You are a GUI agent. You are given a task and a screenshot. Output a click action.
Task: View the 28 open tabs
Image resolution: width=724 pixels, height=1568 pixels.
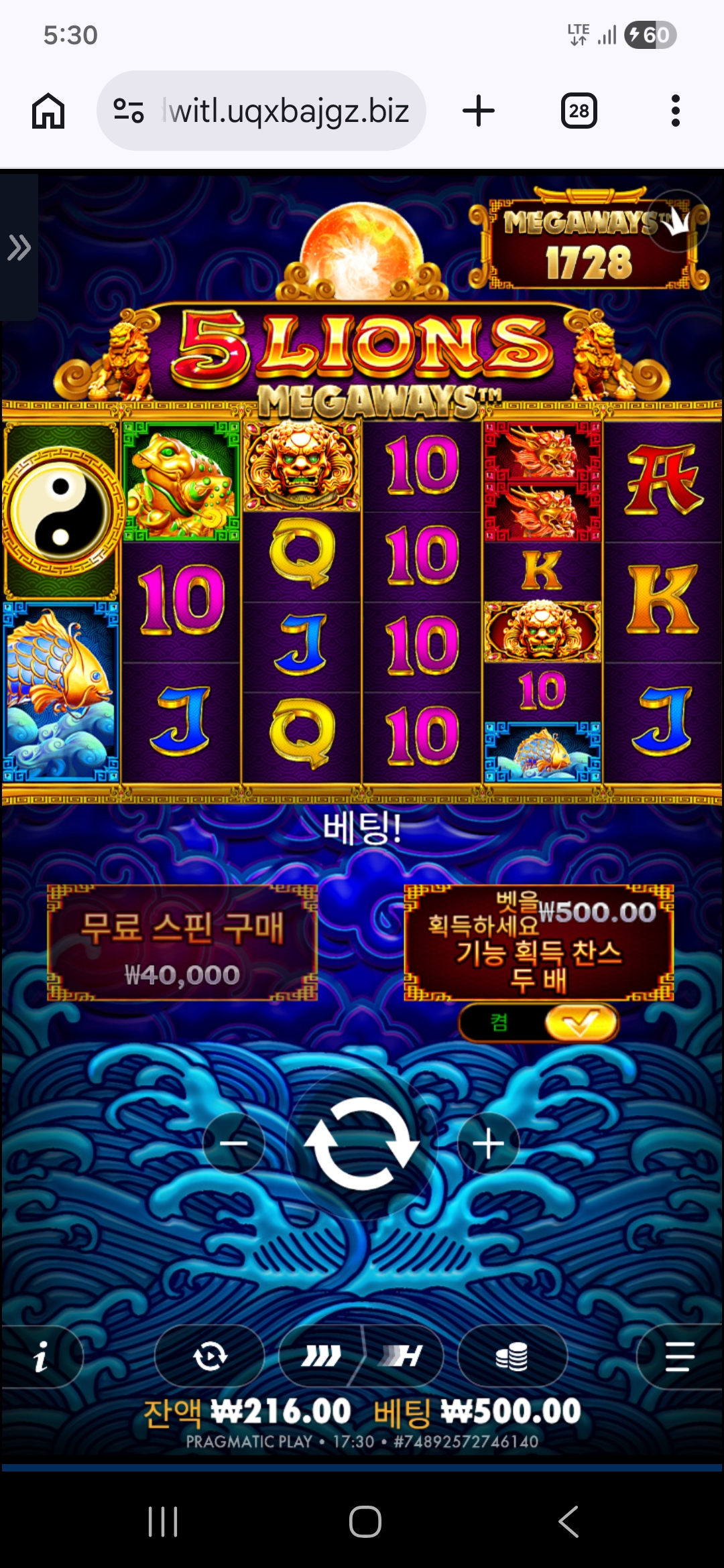579,111
